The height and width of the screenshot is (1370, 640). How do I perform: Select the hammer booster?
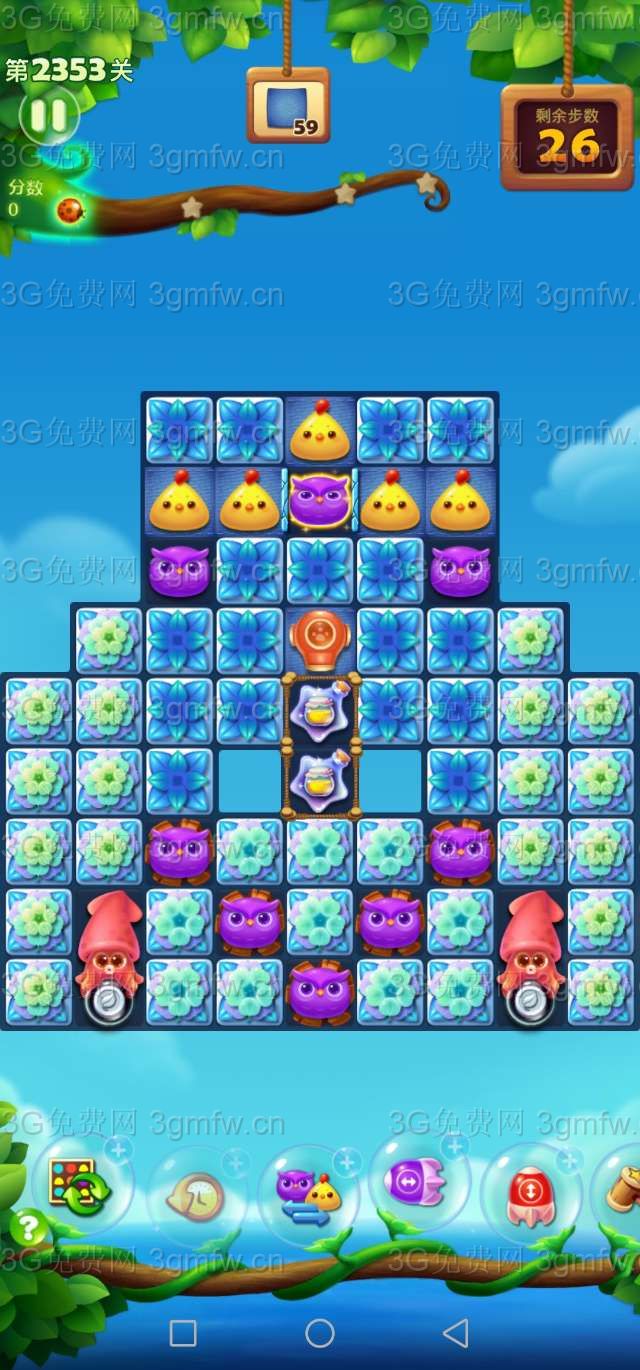[x=622, y=1190]
